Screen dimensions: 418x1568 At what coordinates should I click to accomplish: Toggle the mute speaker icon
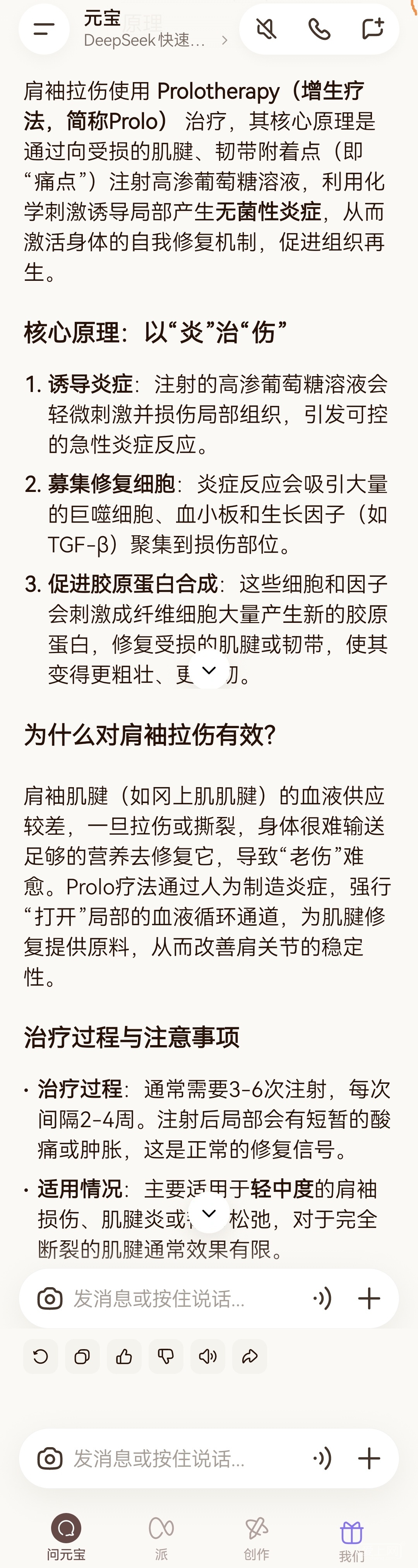pos(266,29)
